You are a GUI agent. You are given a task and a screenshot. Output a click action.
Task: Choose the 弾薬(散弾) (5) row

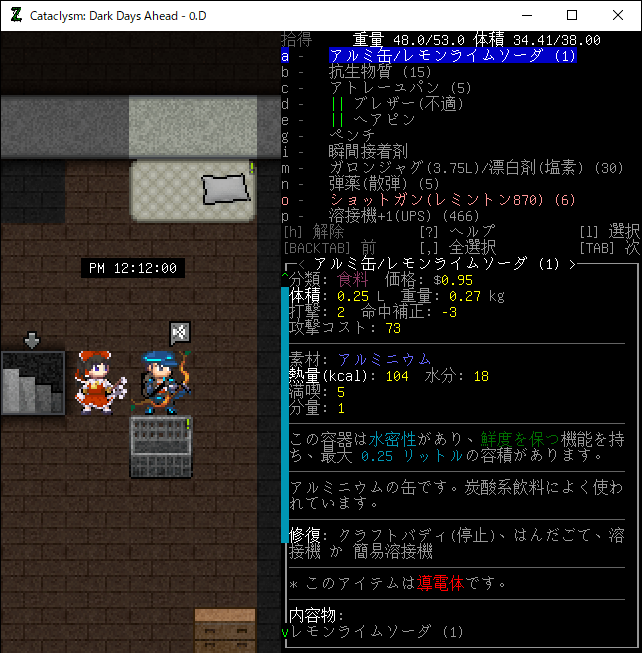click(384, 183)
